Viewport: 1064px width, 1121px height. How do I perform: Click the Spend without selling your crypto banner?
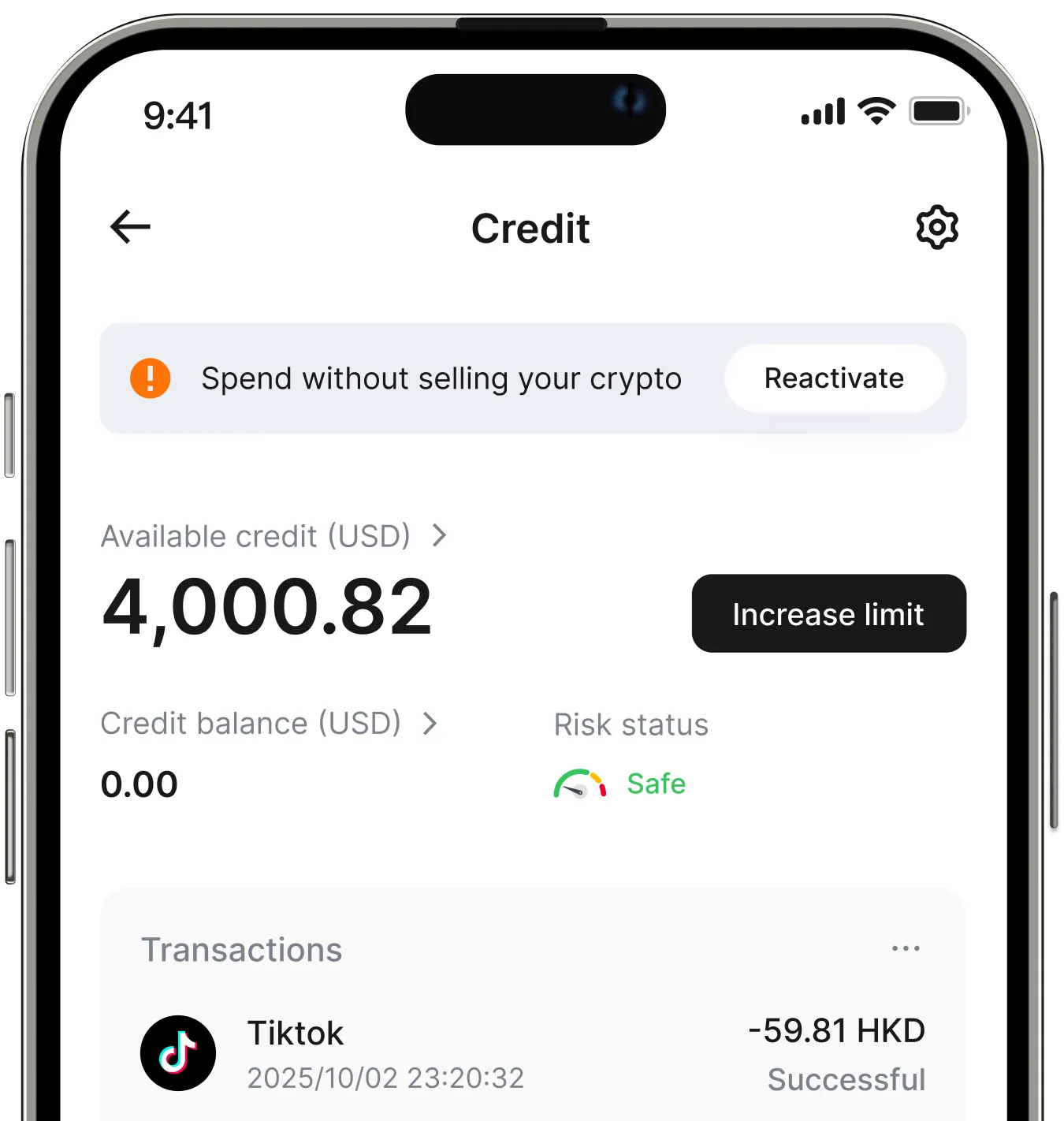click(441, 378)
